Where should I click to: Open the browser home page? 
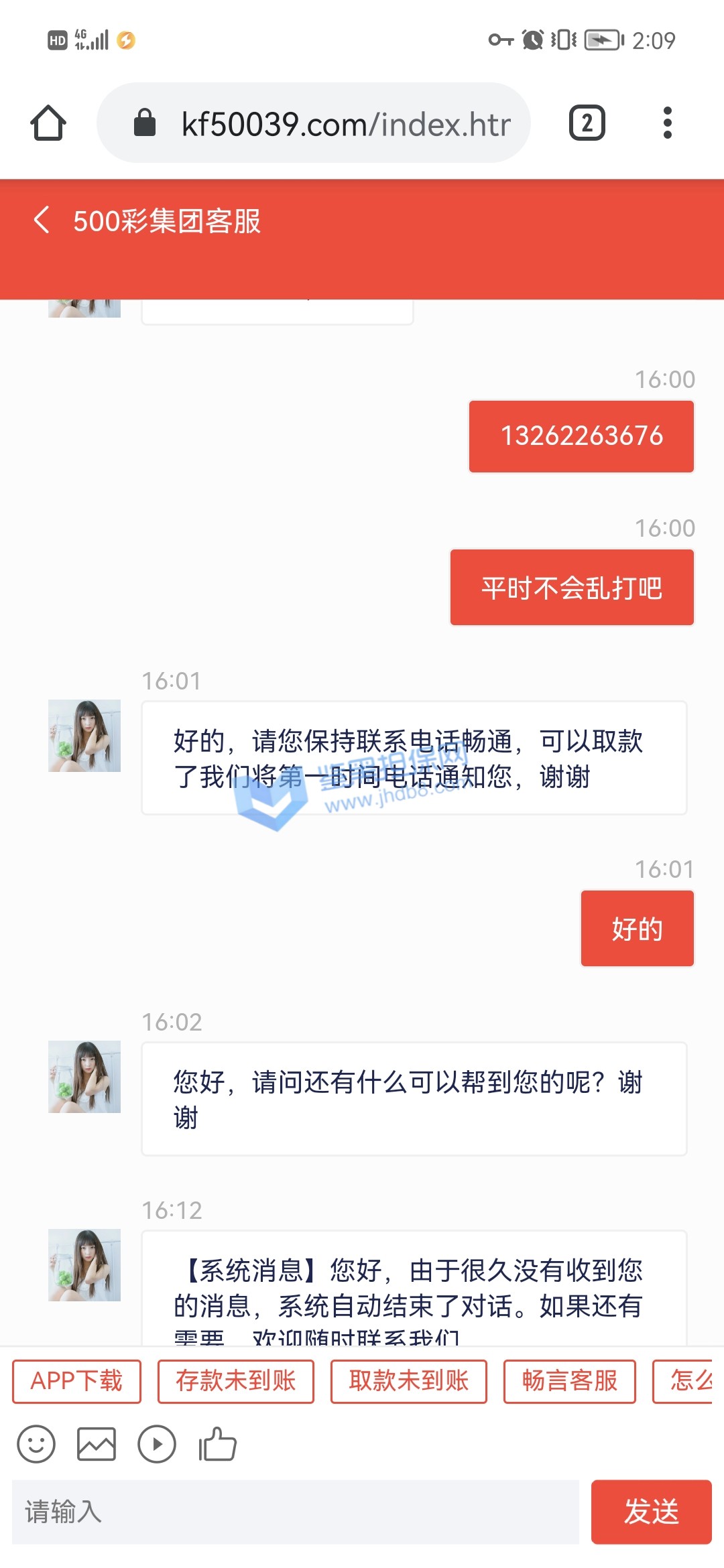click(x=48, y=123)
